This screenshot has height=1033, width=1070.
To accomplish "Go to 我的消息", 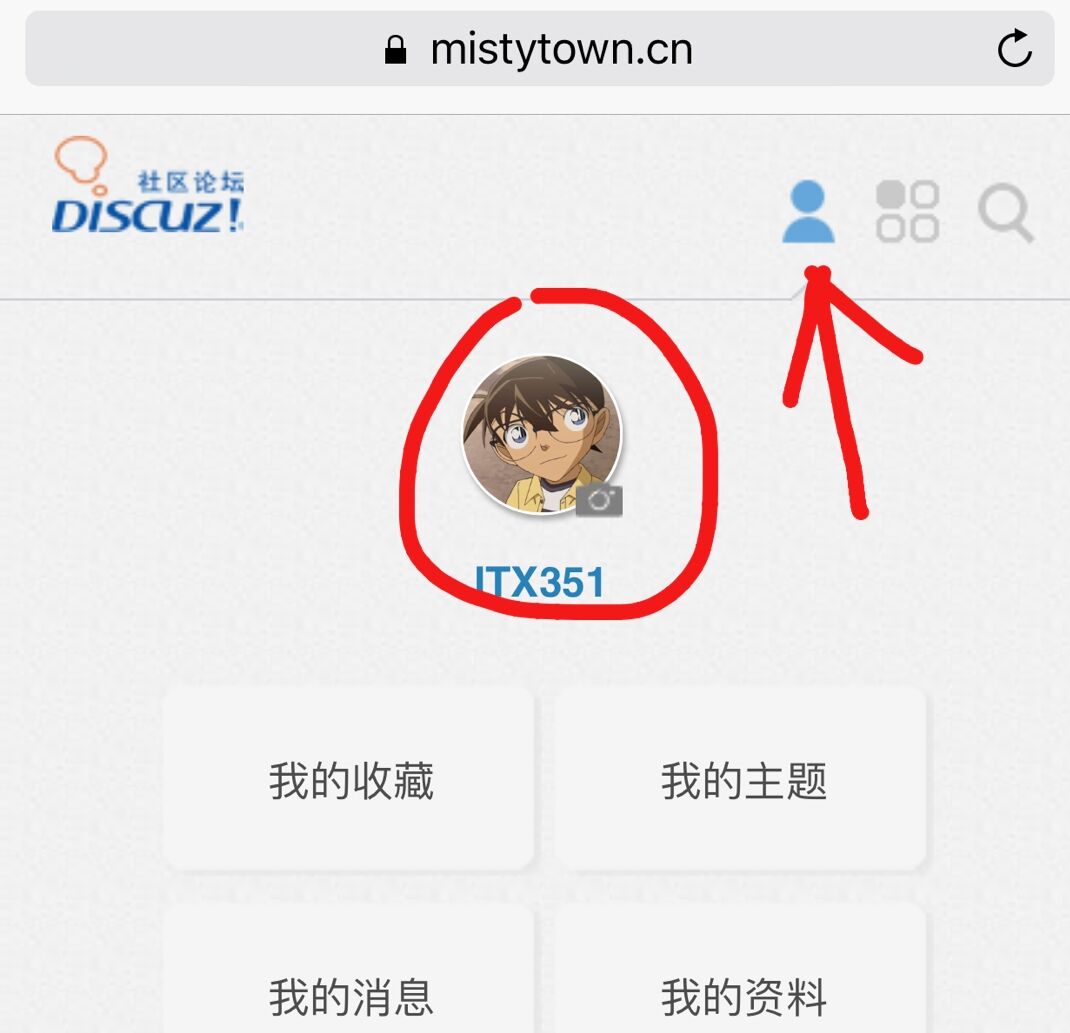I will click(350, 996).
